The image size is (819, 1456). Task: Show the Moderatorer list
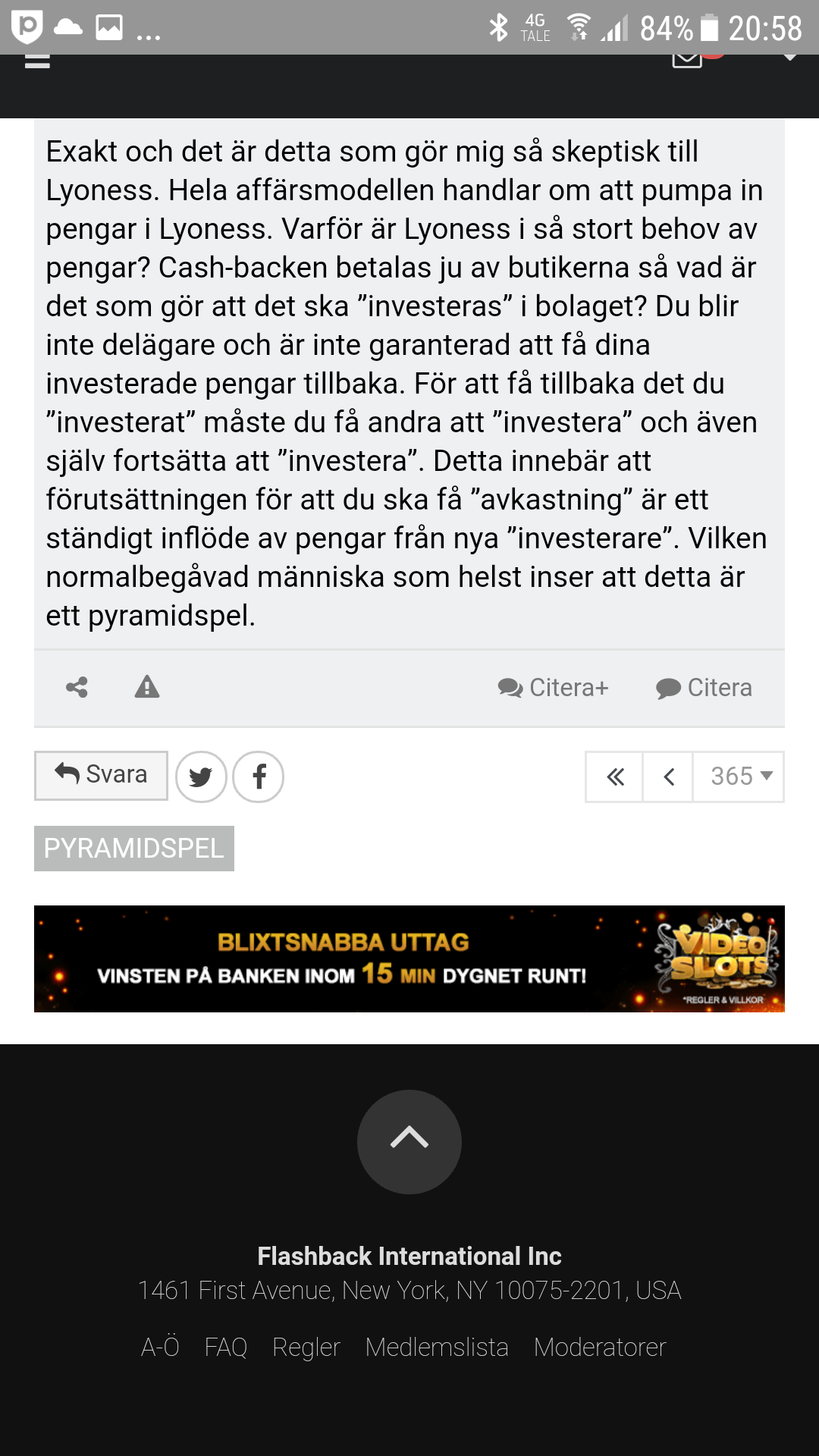[x=600, y=1347]
